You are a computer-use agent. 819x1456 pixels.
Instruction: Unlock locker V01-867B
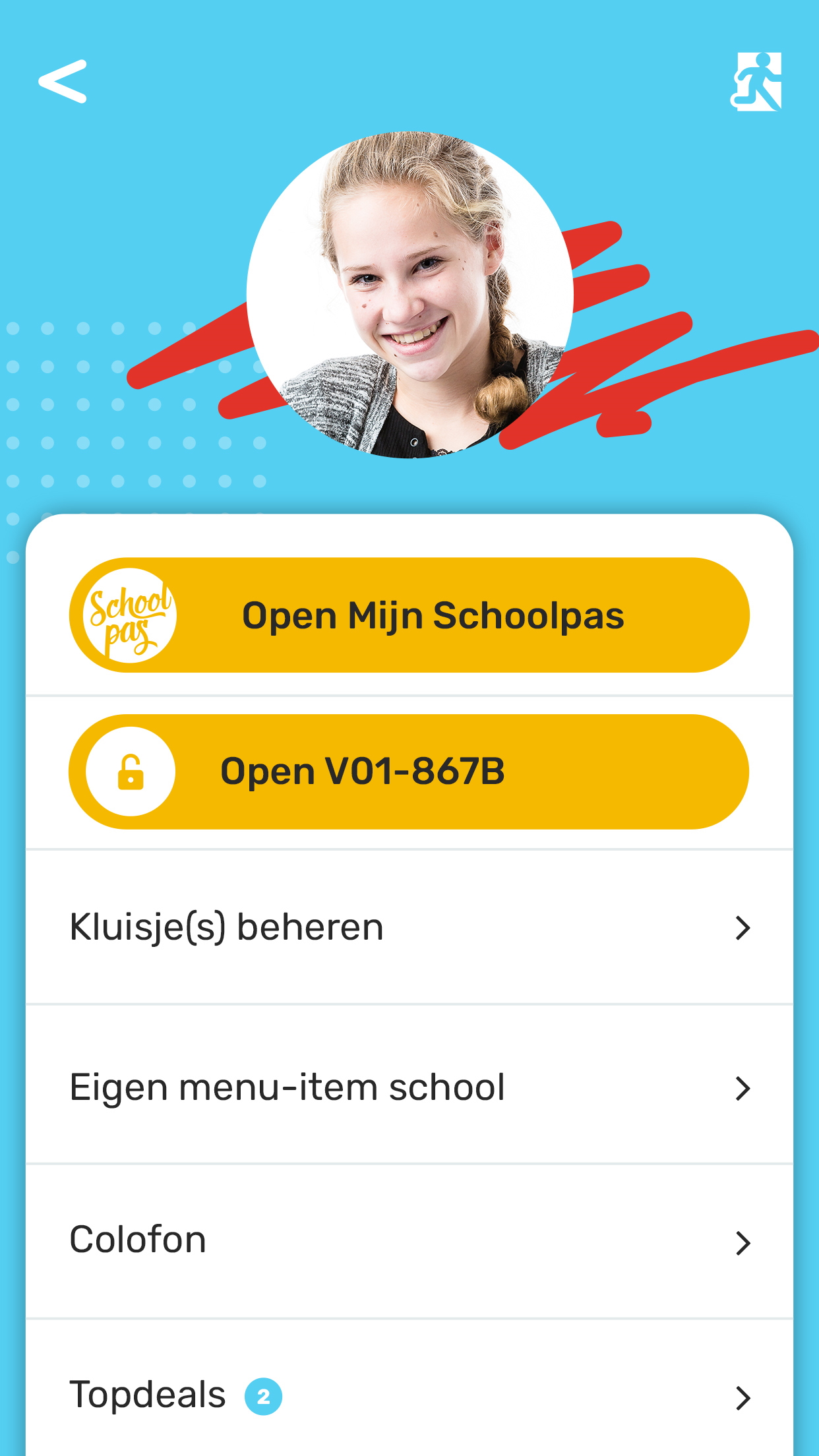coord(409,772)
